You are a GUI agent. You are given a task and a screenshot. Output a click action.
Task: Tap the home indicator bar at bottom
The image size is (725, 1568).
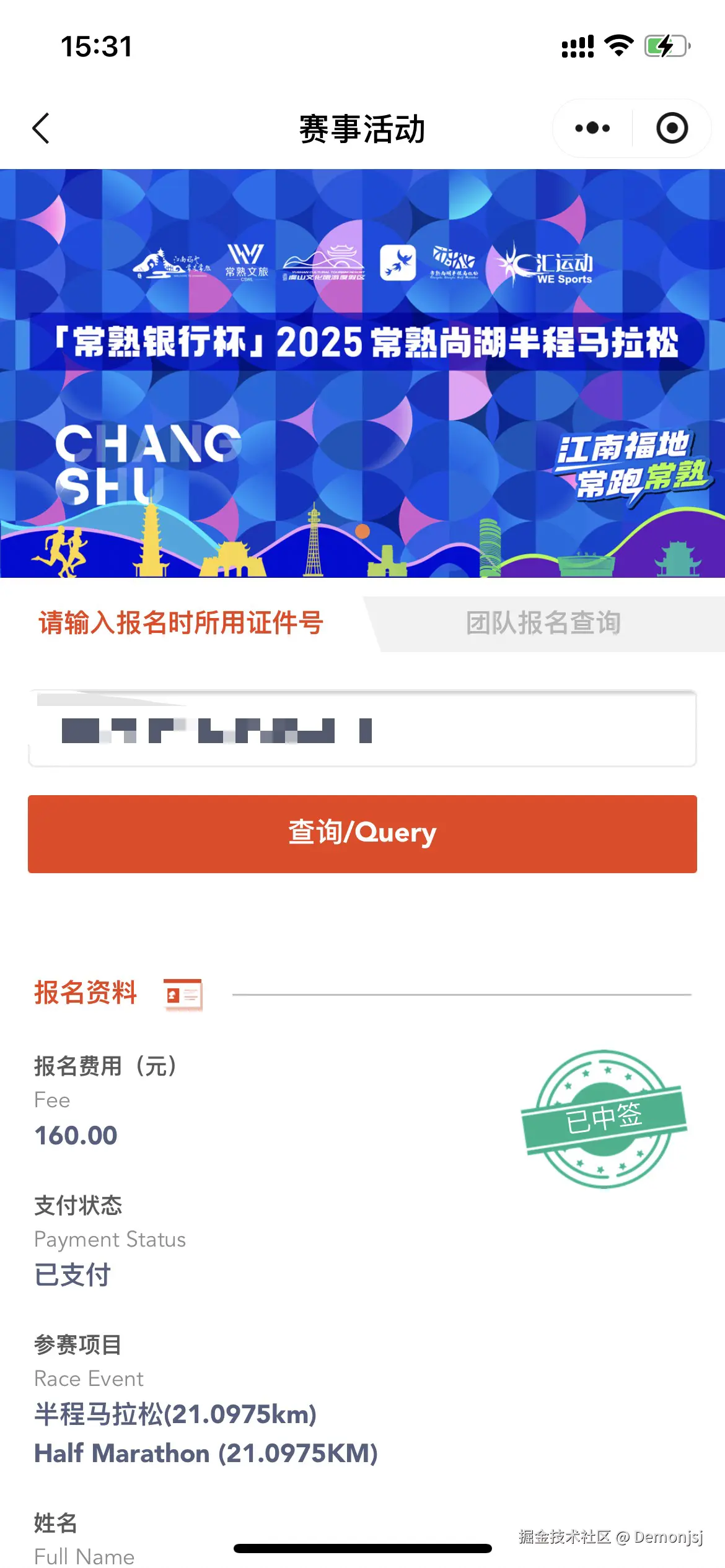click(362, 1548)
